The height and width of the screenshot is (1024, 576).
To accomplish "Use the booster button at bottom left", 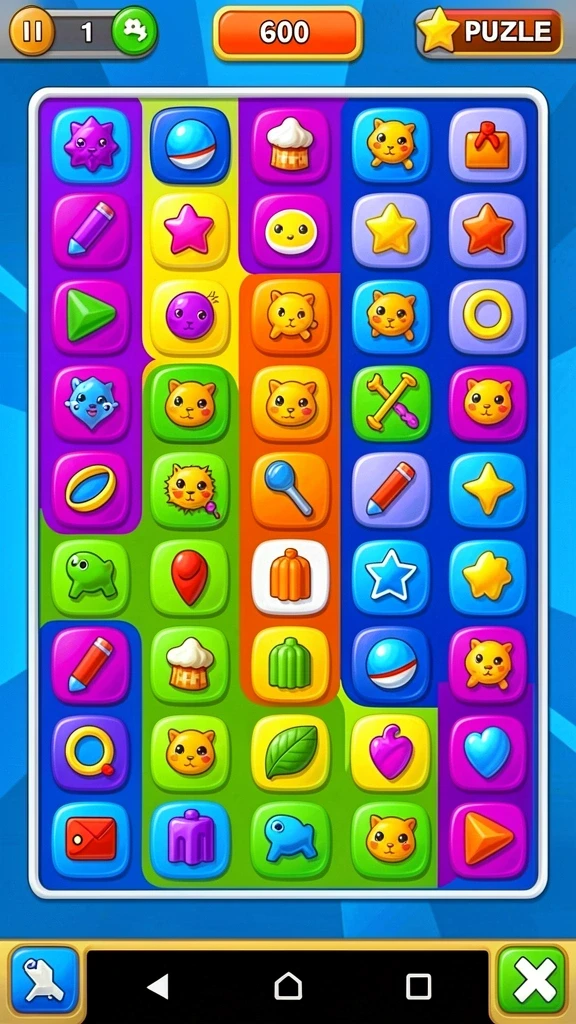I will coord(44,981).
